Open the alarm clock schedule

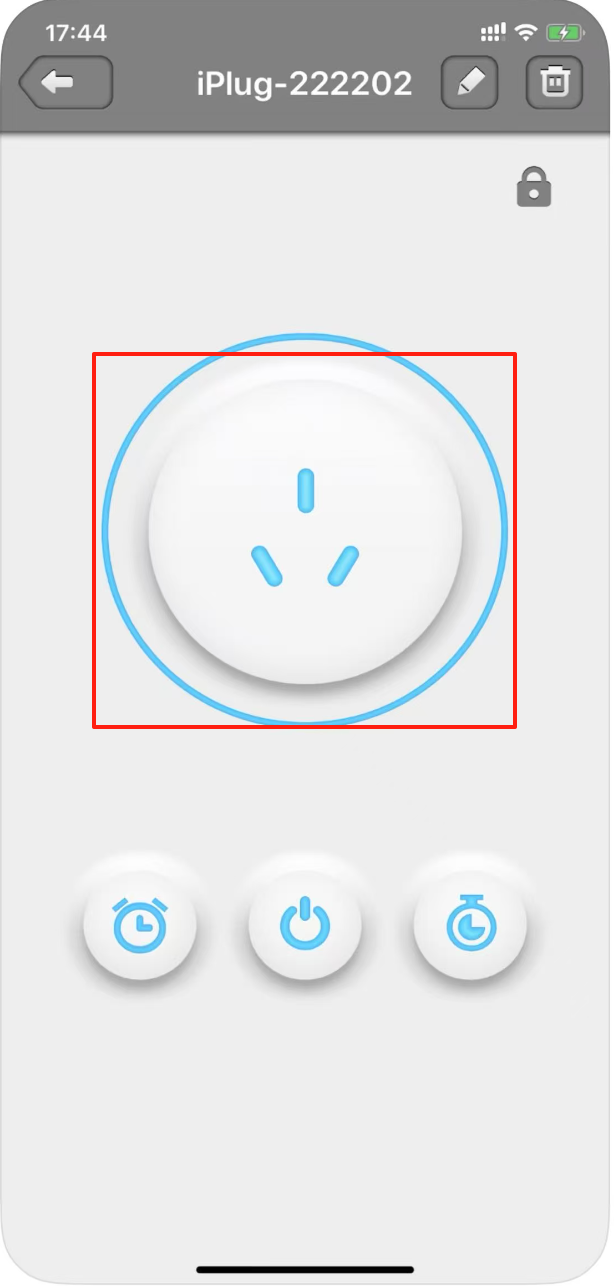pyautogui.click(x=140, y=924)
